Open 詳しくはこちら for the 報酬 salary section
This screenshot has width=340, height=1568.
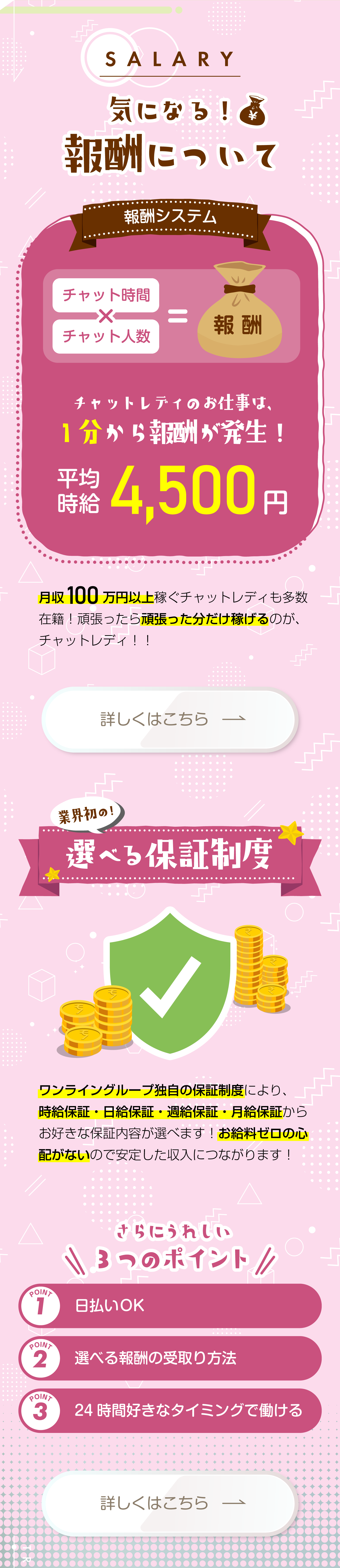(x=169, y=719)
